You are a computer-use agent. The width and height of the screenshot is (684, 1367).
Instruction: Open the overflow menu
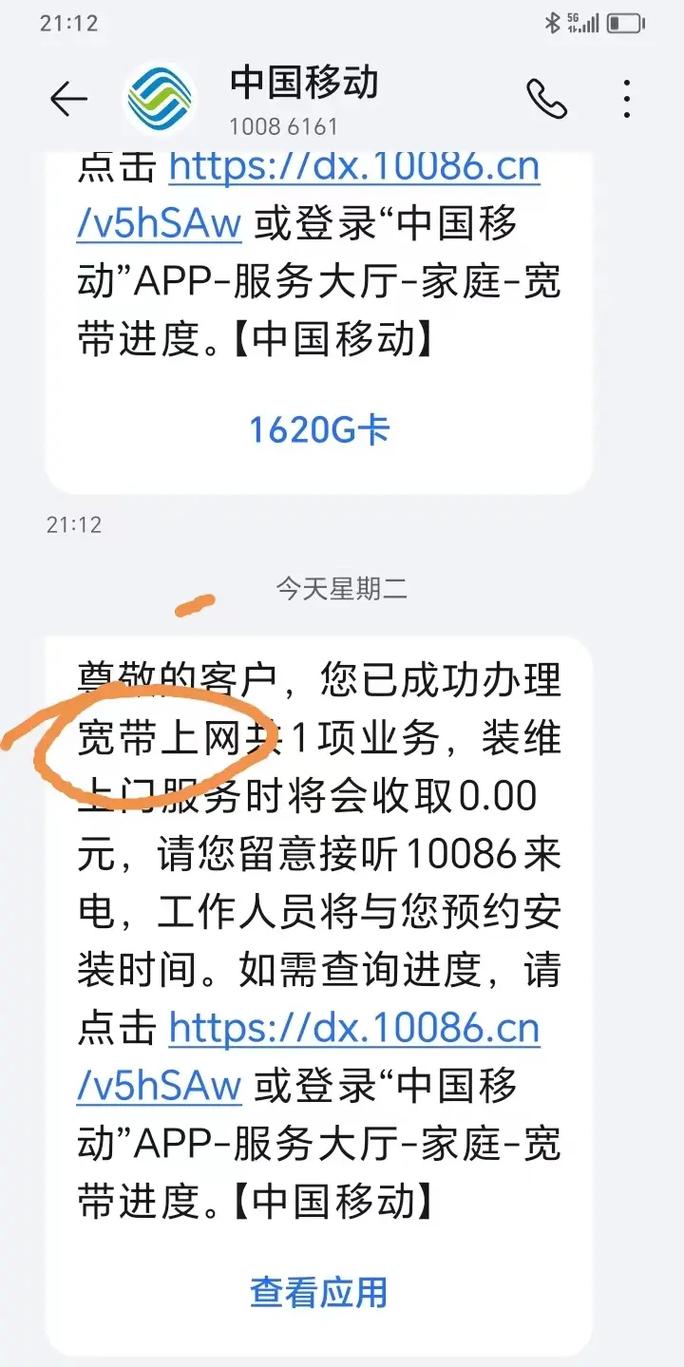(627, 98)
